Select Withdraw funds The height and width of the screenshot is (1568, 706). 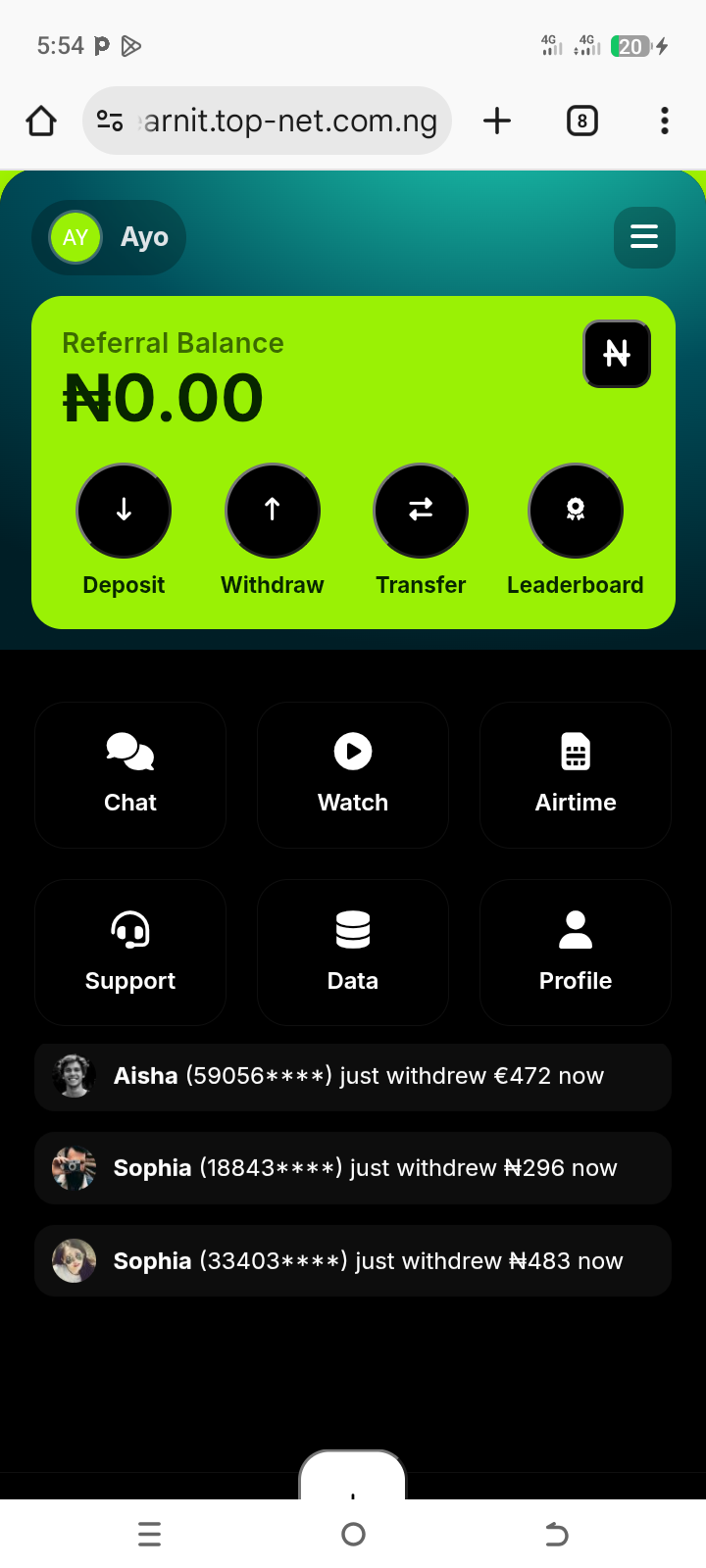273,511
